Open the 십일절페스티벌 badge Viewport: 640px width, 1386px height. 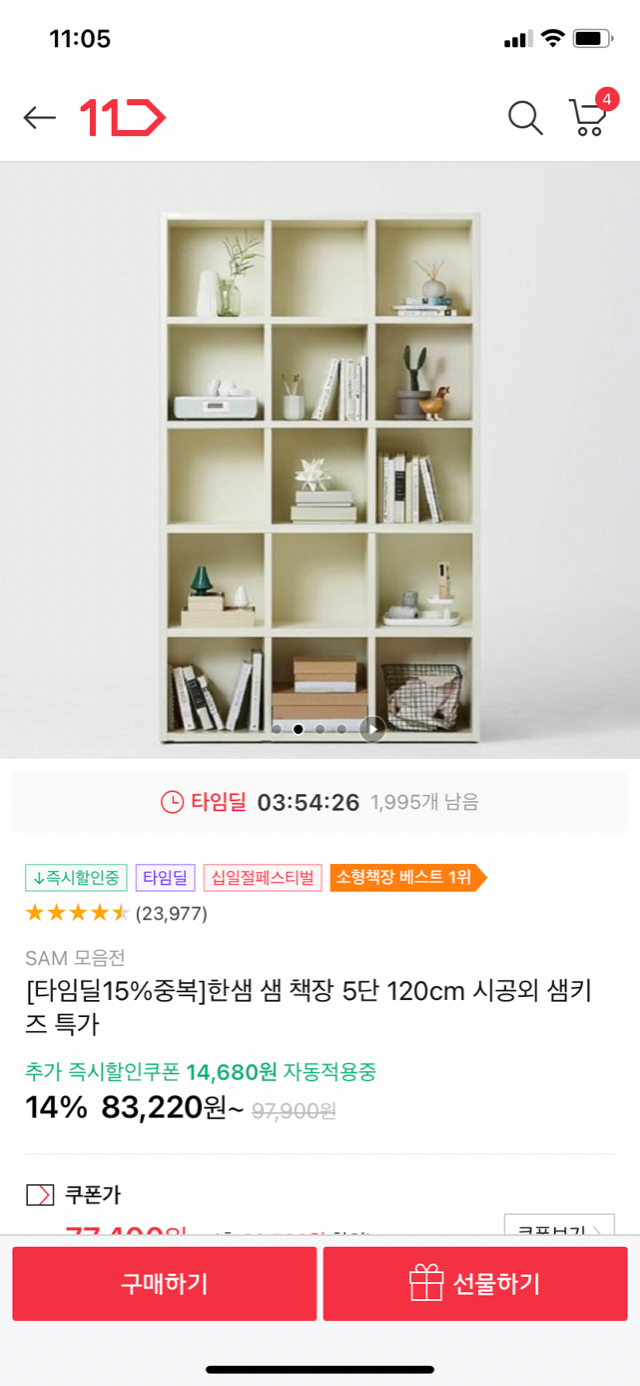(263, 878)
